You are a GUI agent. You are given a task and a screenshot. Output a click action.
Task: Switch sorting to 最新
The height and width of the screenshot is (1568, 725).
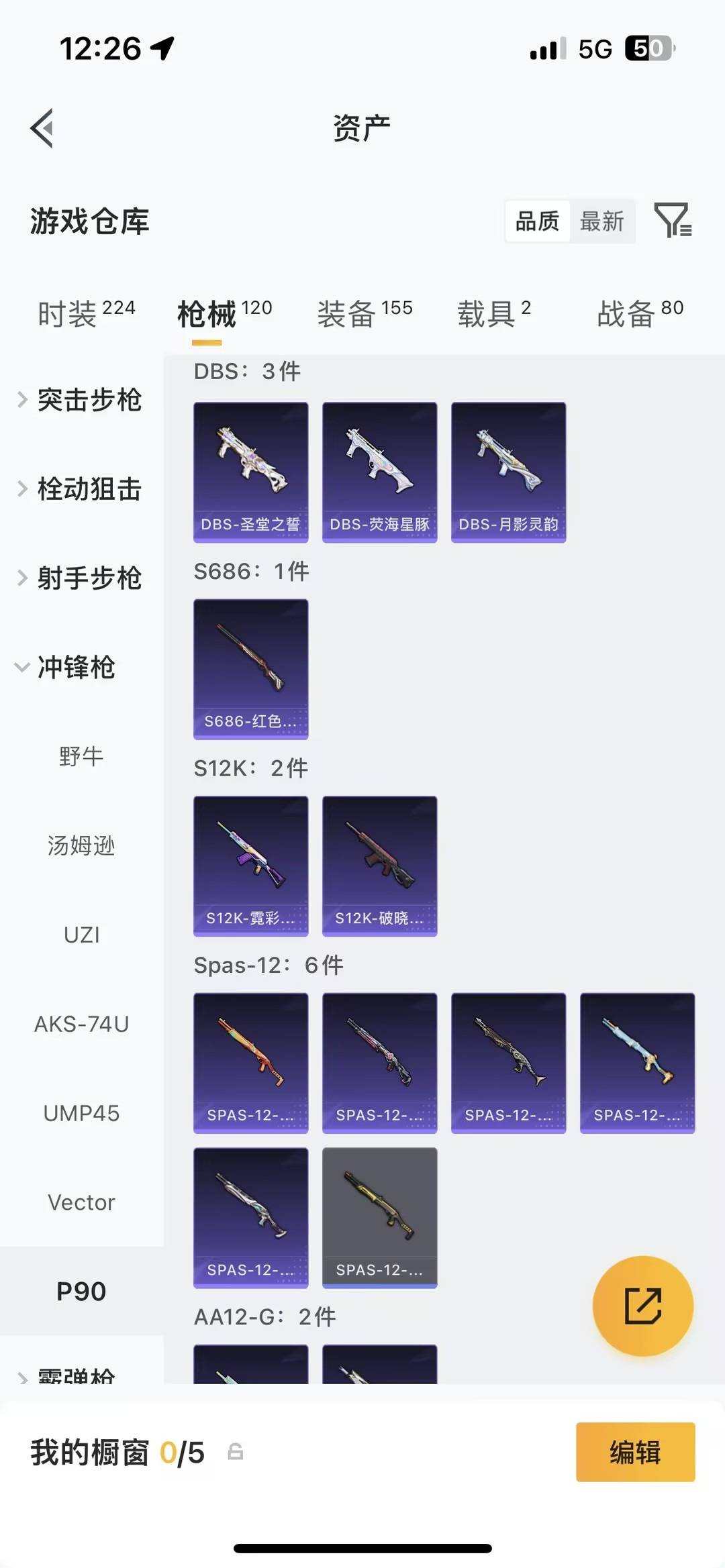602,221
